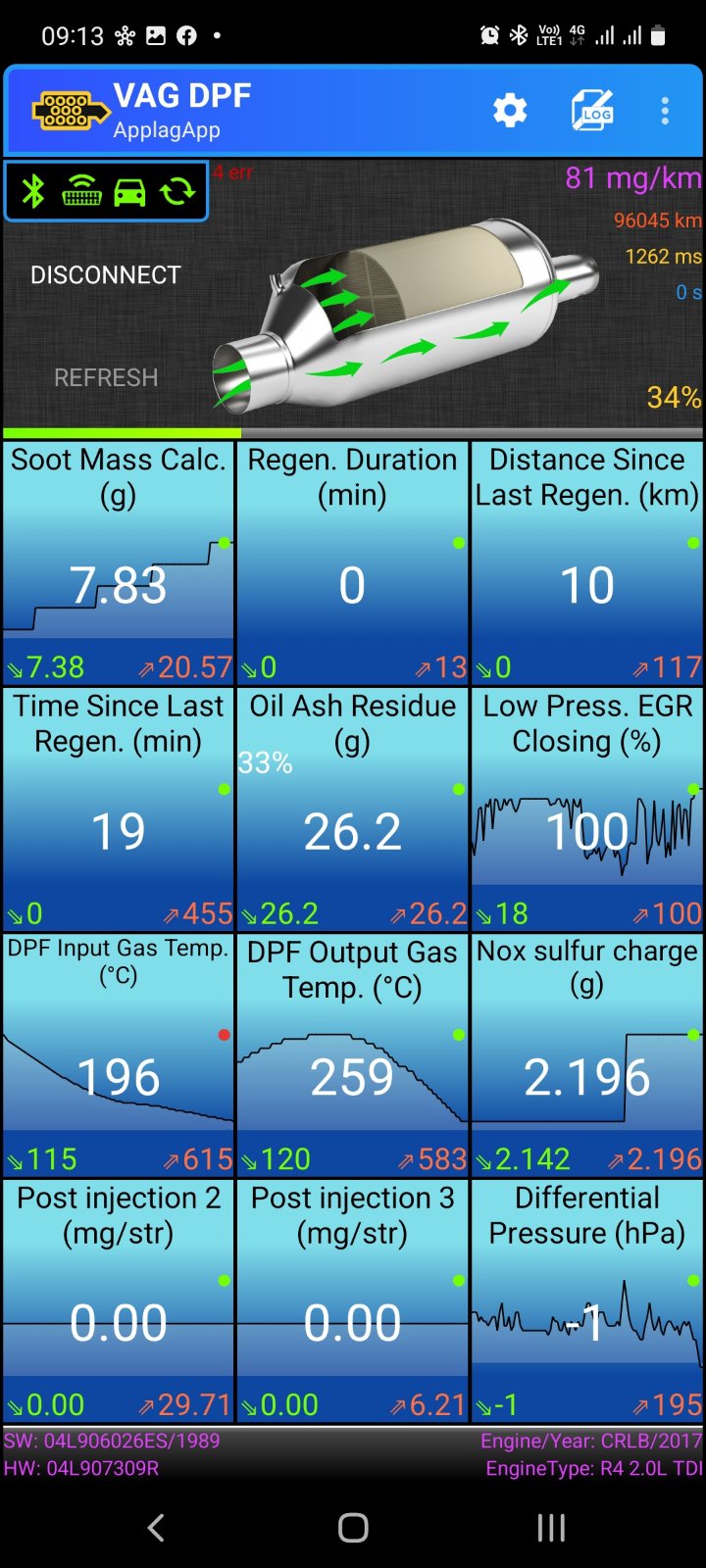The width and height of the screenshot is (706, 1568).
Task: Open the Soot Mass Calc. tile
Action: click(118, 563)
